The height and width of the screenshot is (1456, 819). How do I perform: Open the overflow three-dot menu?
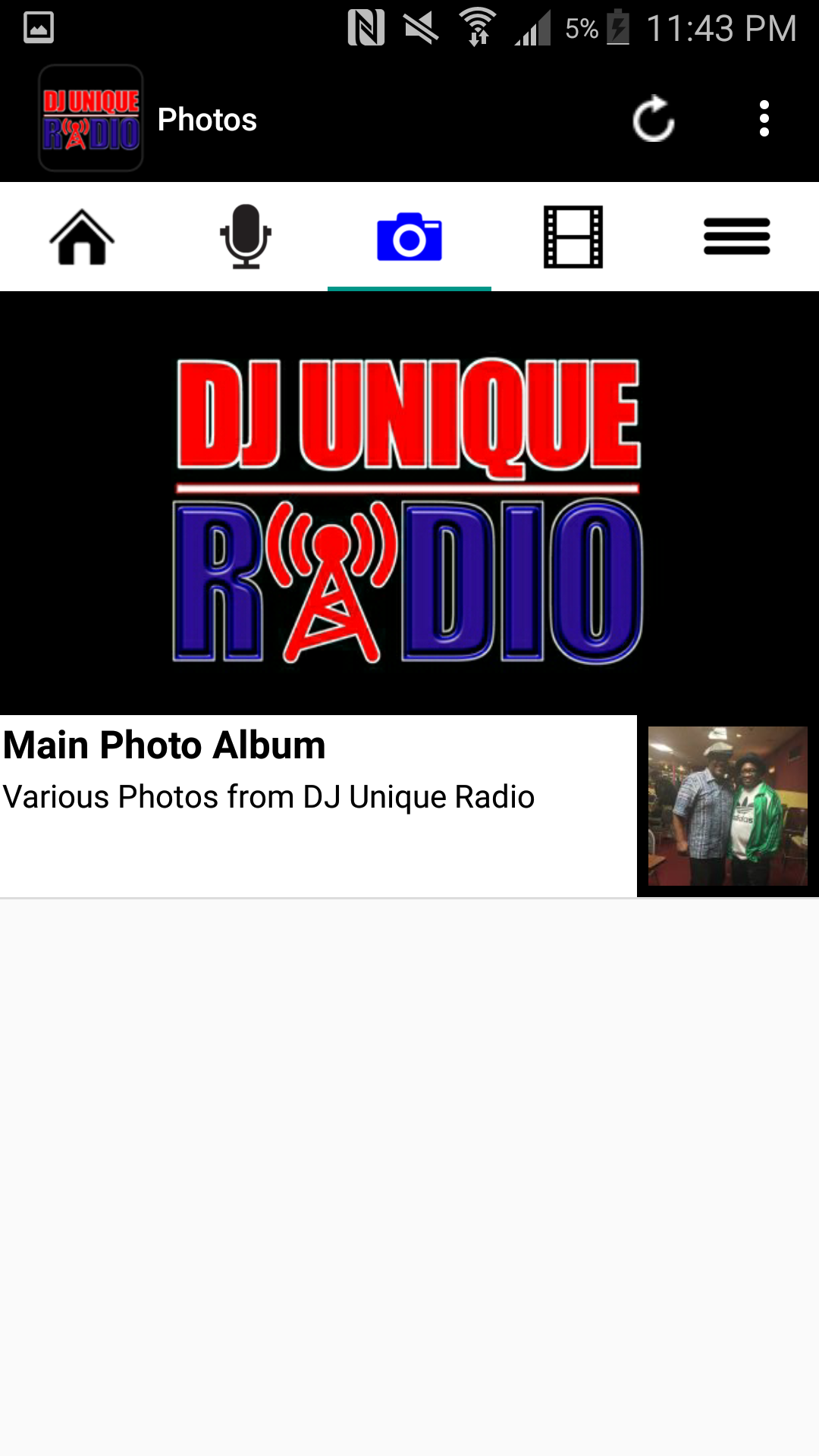point(764,119)
